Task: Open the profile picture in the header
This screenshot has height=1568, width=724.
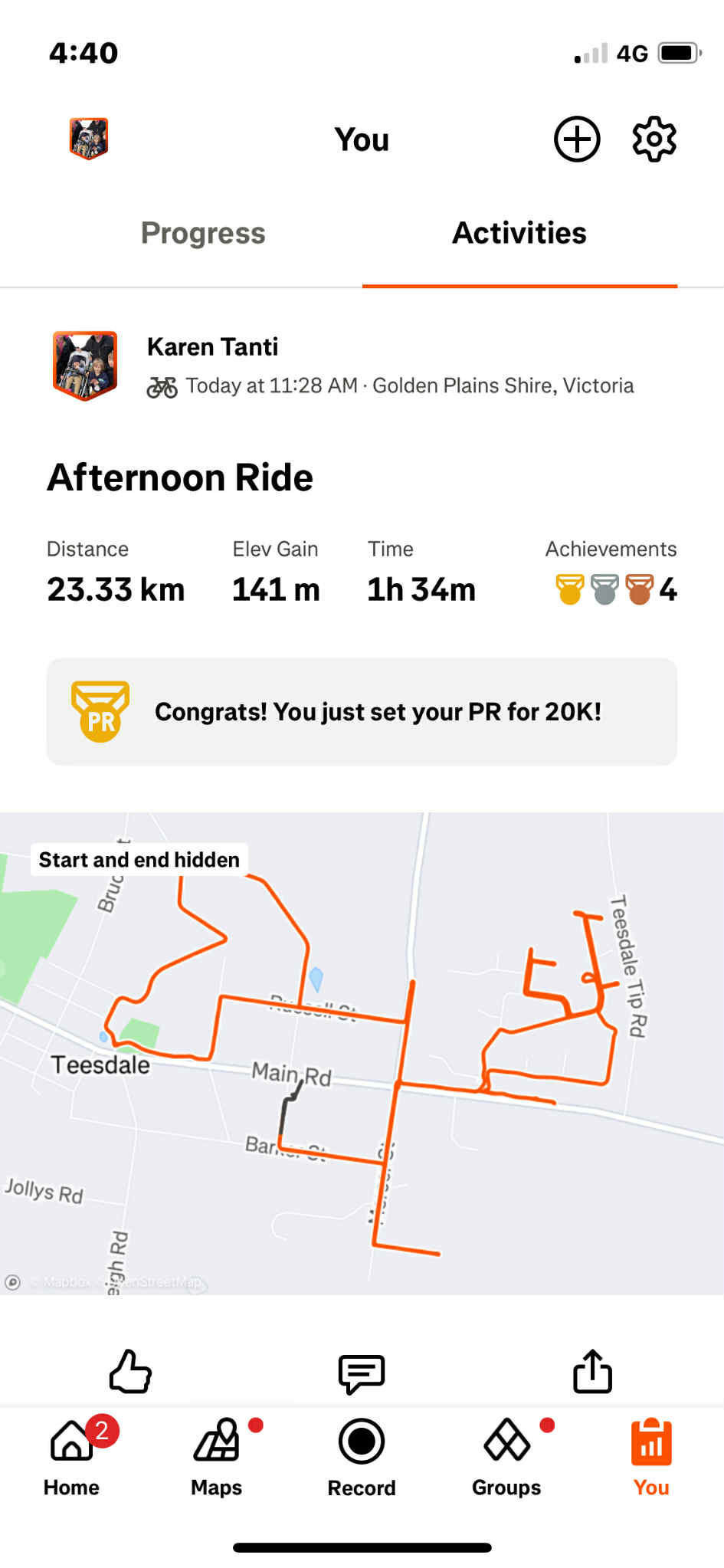Action: pos(89,139)
